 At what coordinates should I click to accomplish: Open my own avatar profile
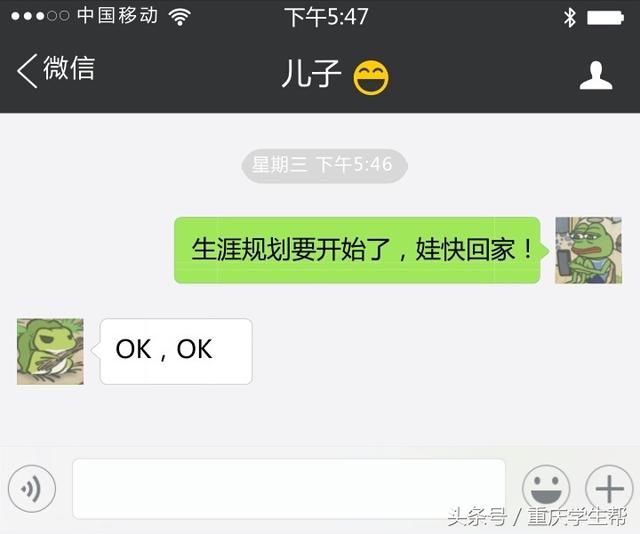(588, 250)
